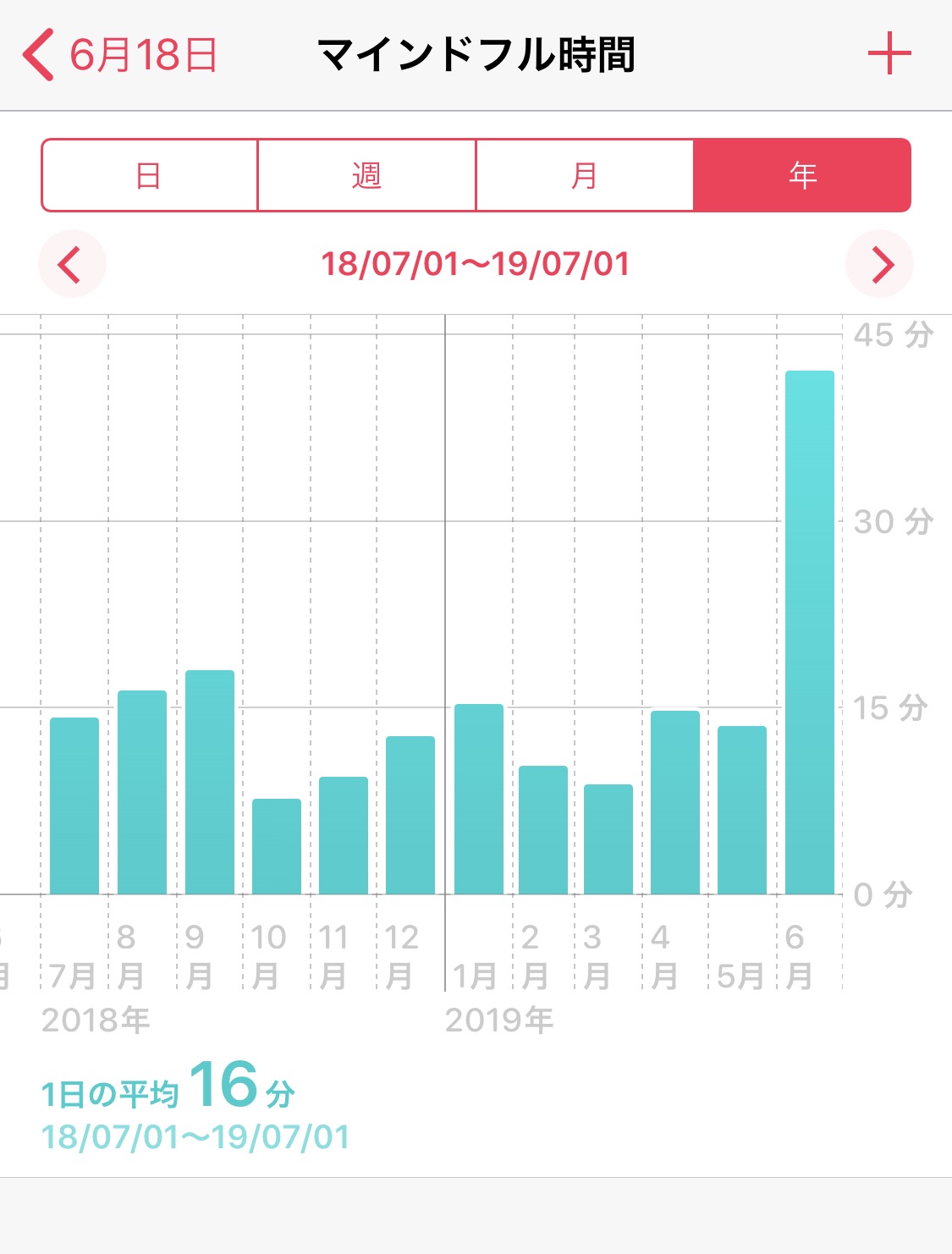Select the 月 segment

click(x=585, y=175)
